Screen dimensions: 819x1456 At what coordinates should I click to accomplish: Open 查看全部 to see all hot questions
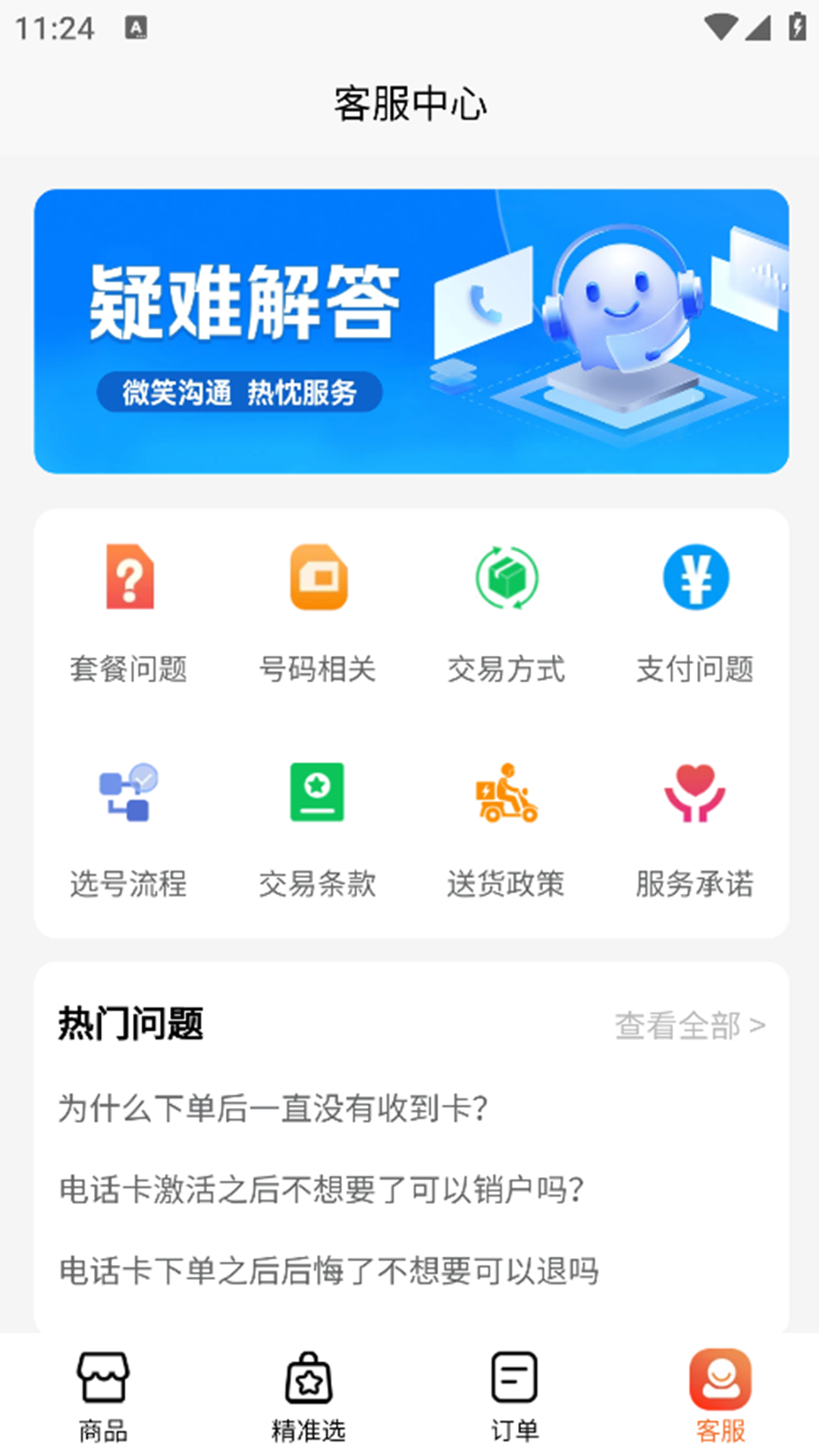click(679, 1025)
